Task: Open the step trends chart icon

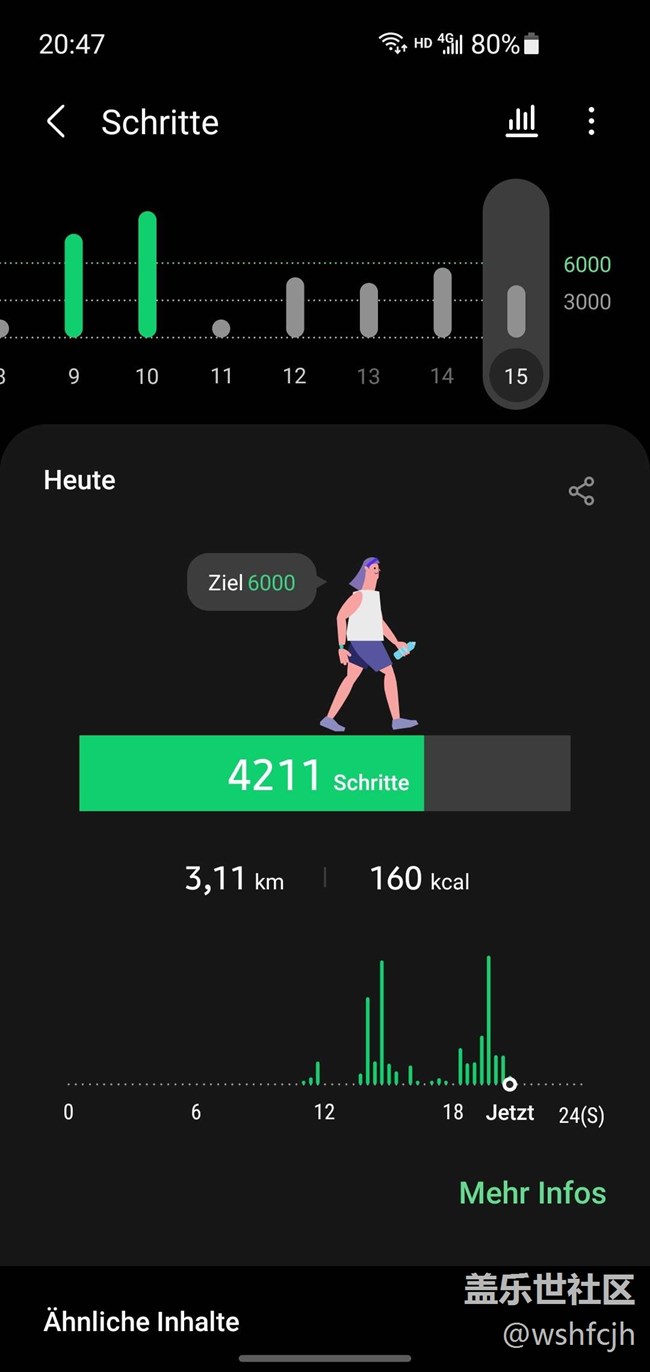Action: click(x=521, y=122)
